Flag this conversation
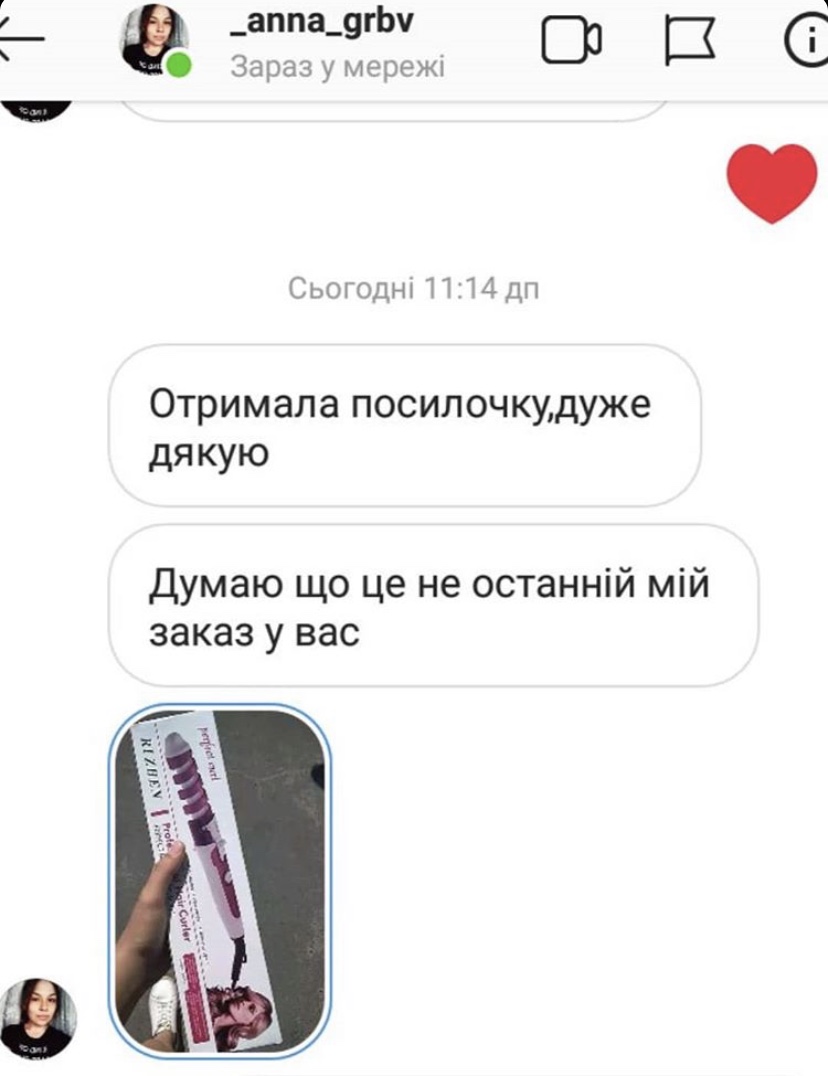This screenshot has width=828, height=1076. [x=690, y=42]
